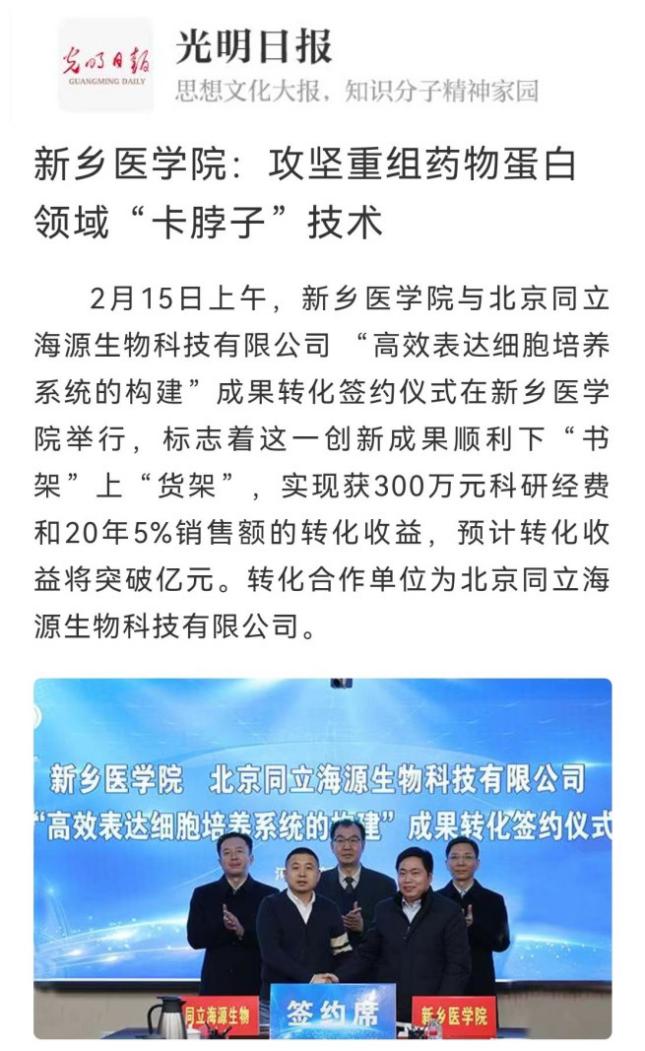Open the 光明日报 publisher profile
The width and height of the screenshot is (645, 1051).
253,47
